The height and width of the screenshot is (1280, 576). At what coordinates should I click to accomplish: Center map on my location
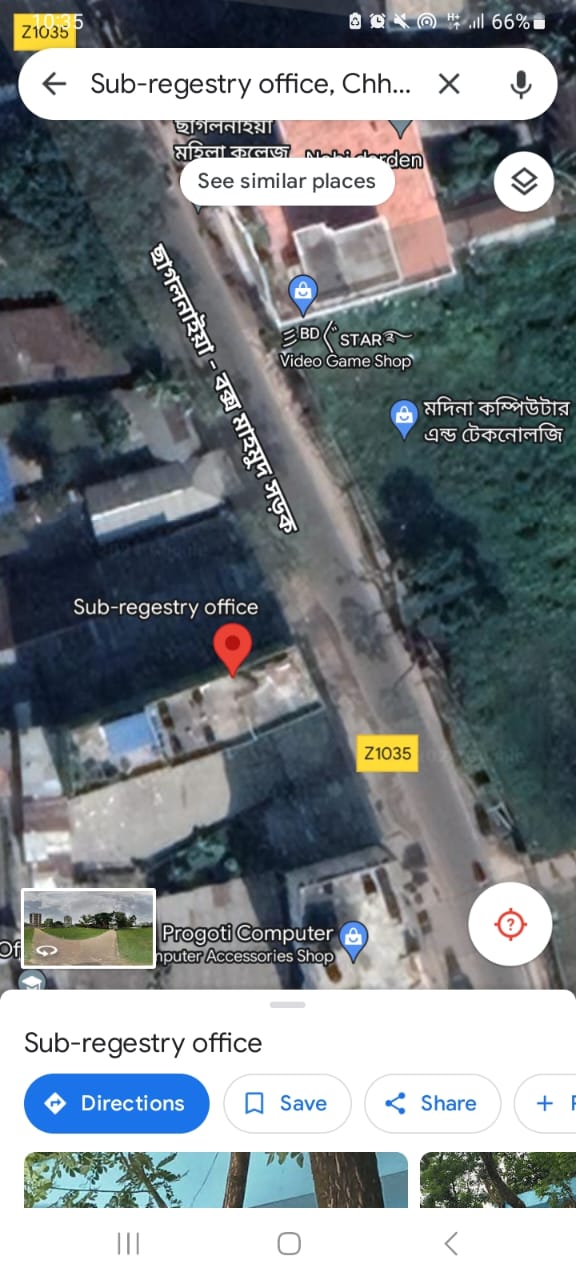coord(510,924)
